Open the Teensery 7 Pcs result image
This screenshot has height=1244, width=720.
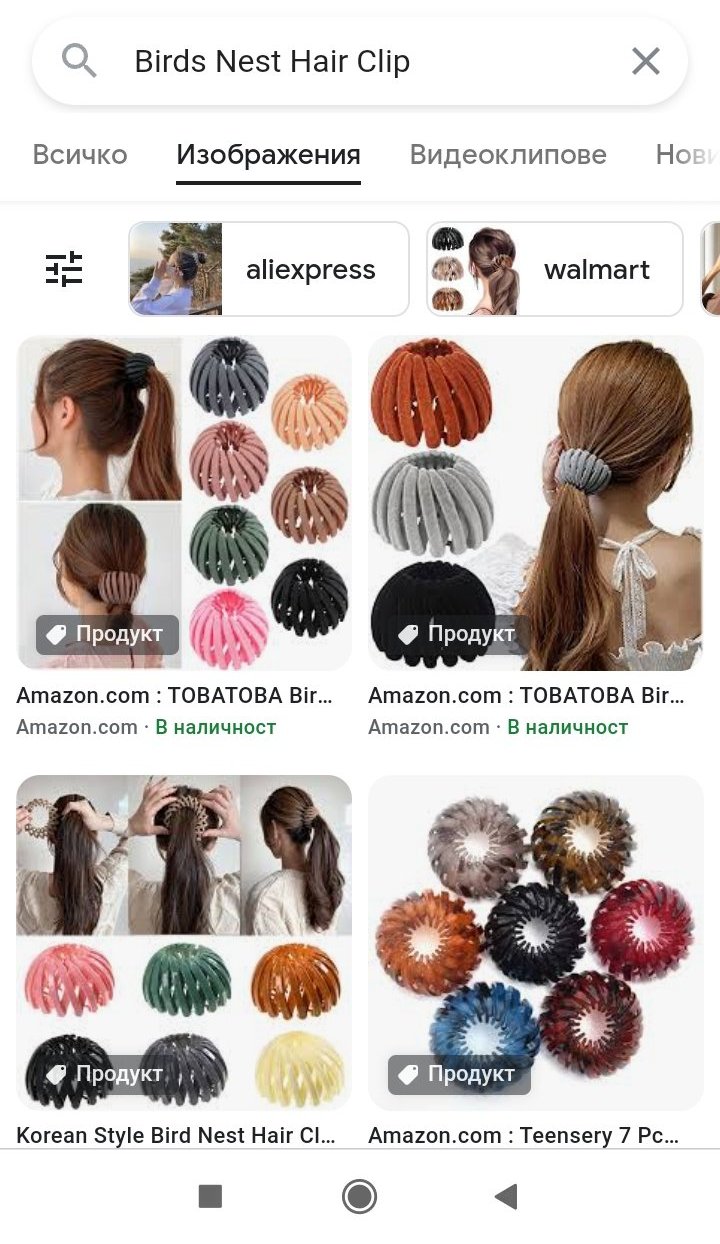point(536,942)
